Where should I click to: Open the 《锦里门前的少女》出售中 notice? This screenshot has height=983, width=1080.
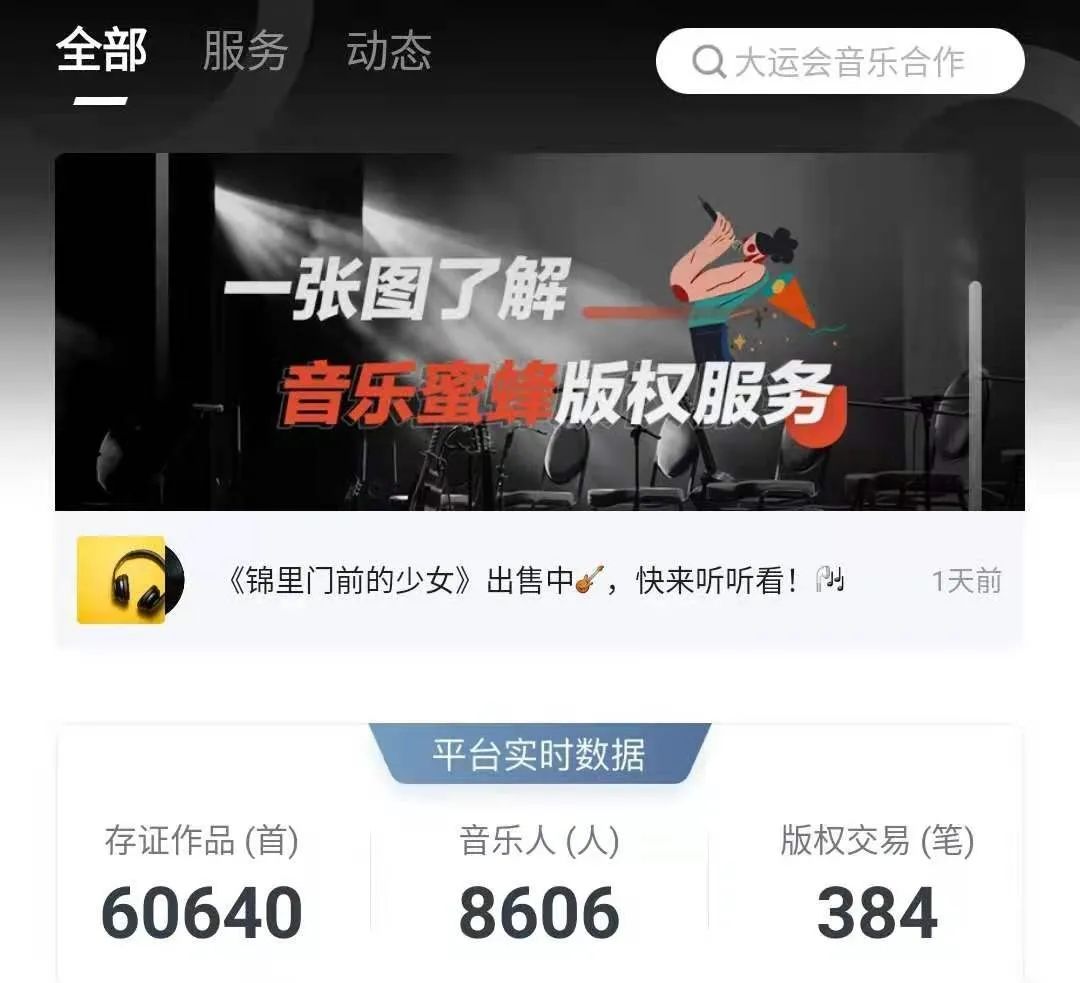click(536, 581)
